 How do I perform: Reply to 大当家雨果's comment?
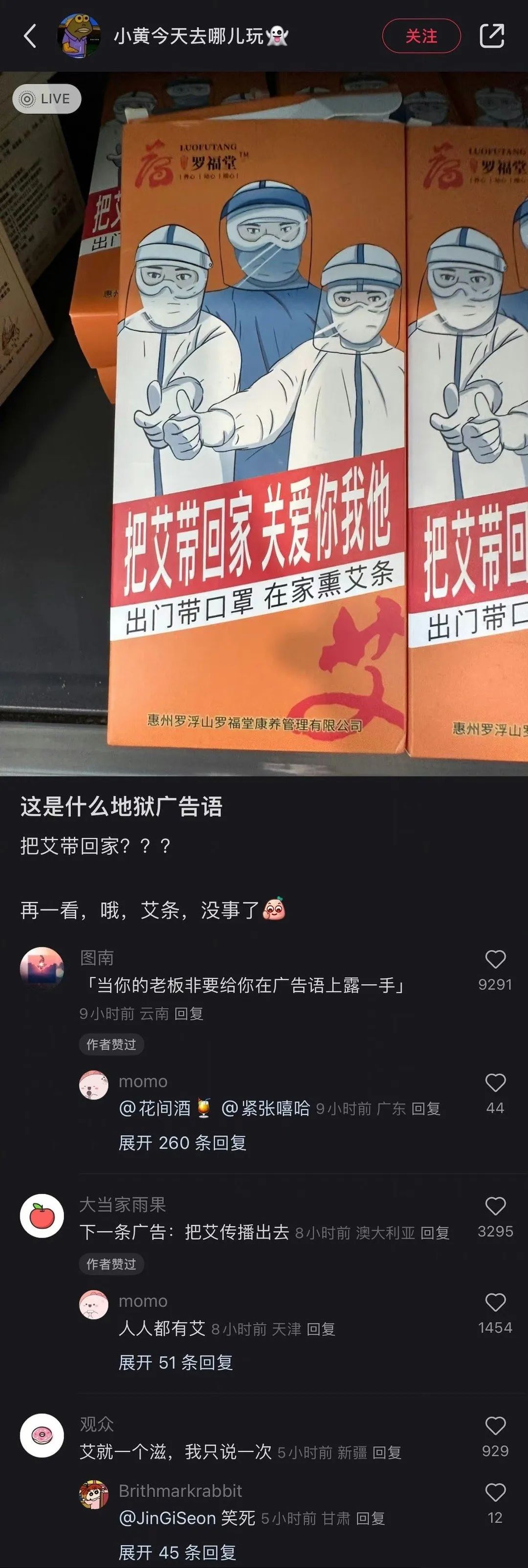[x=435, y=1233]
